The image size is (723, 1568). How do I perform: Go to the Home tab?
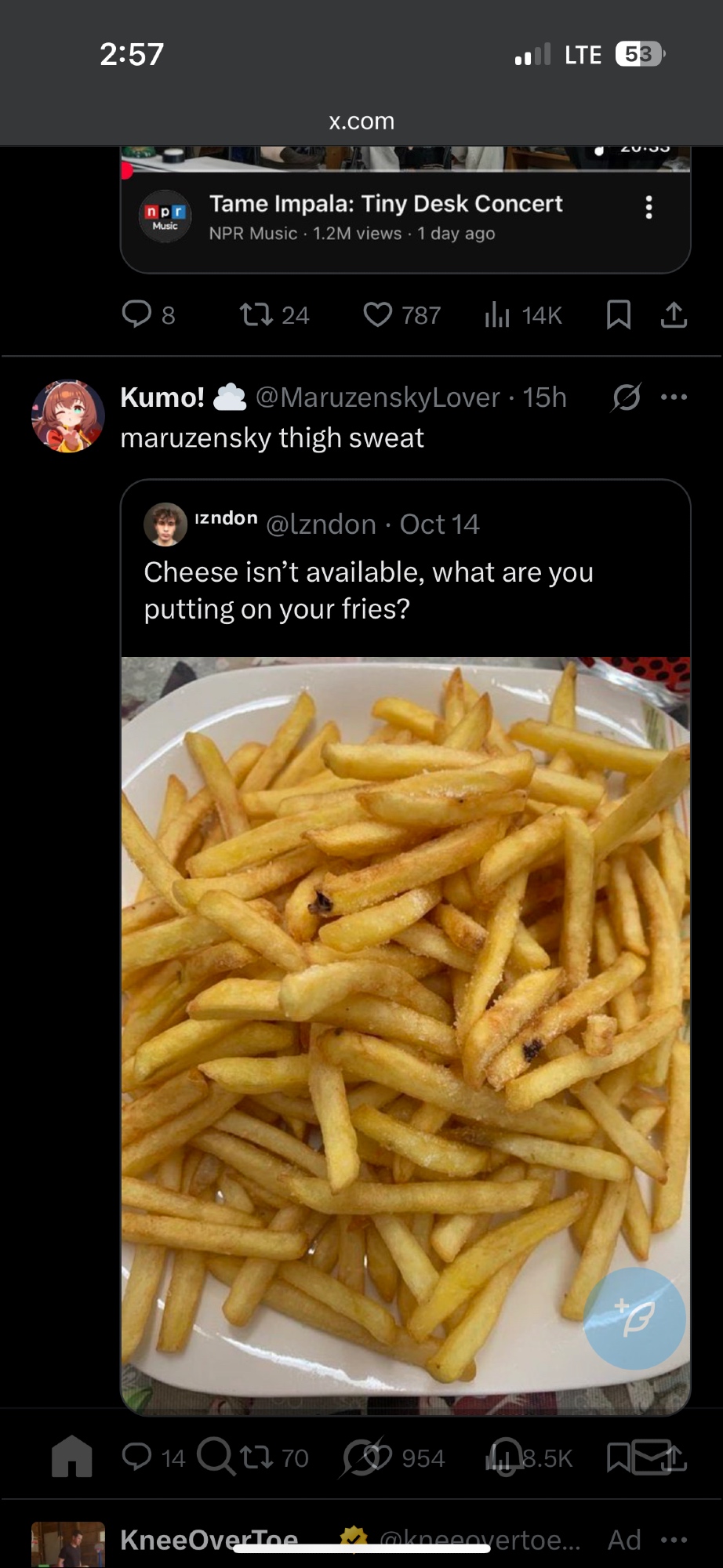(71, 1457)
